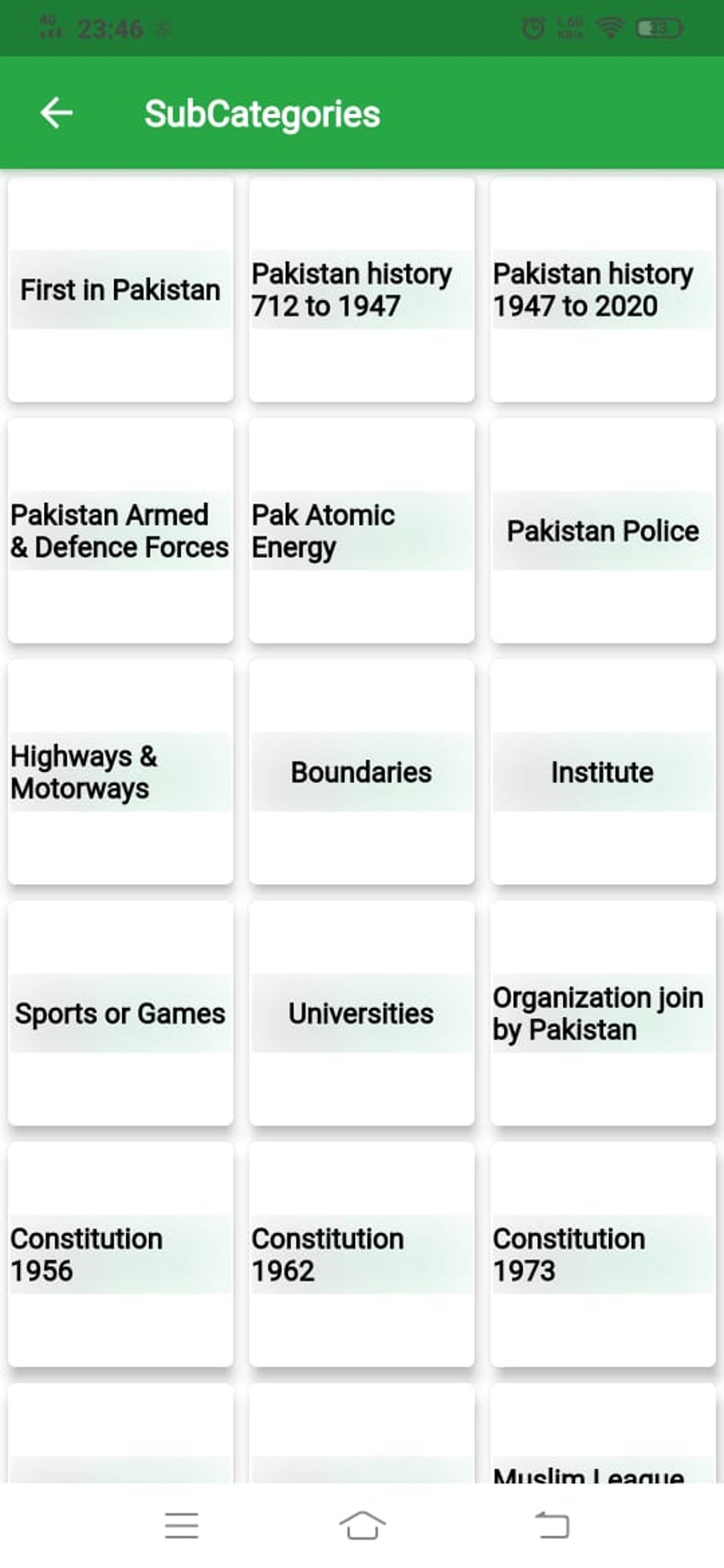724x1568 pixels.
Task: Tap the Institute card
Action: [603, 772]
